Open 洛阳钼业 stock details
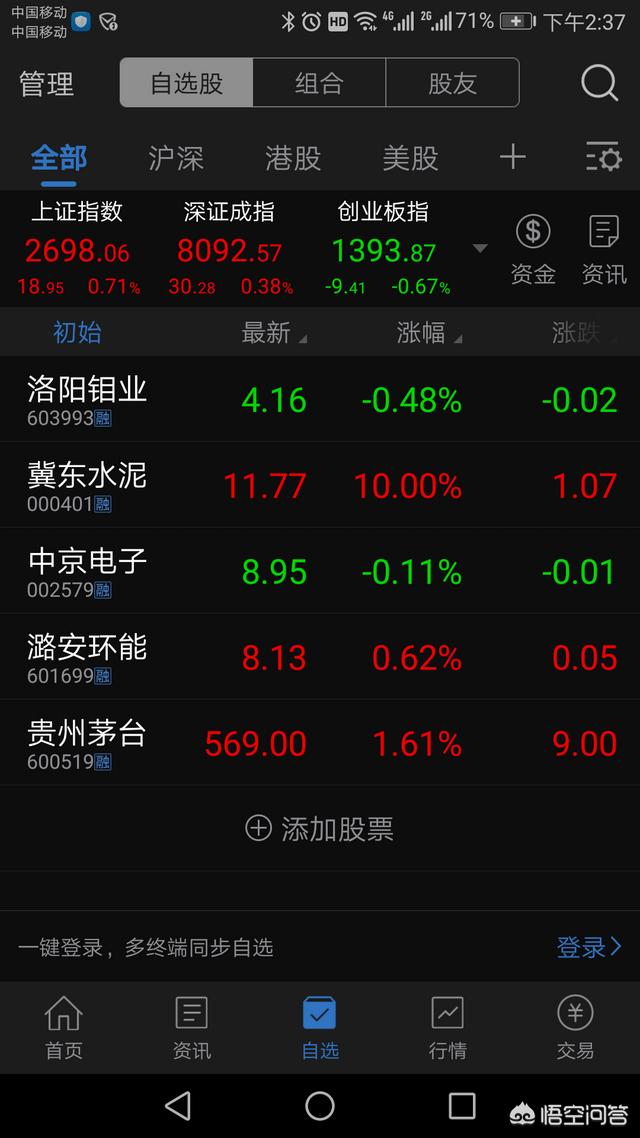The height and width of the screenshot is (1138, 640). click(320, 399)
